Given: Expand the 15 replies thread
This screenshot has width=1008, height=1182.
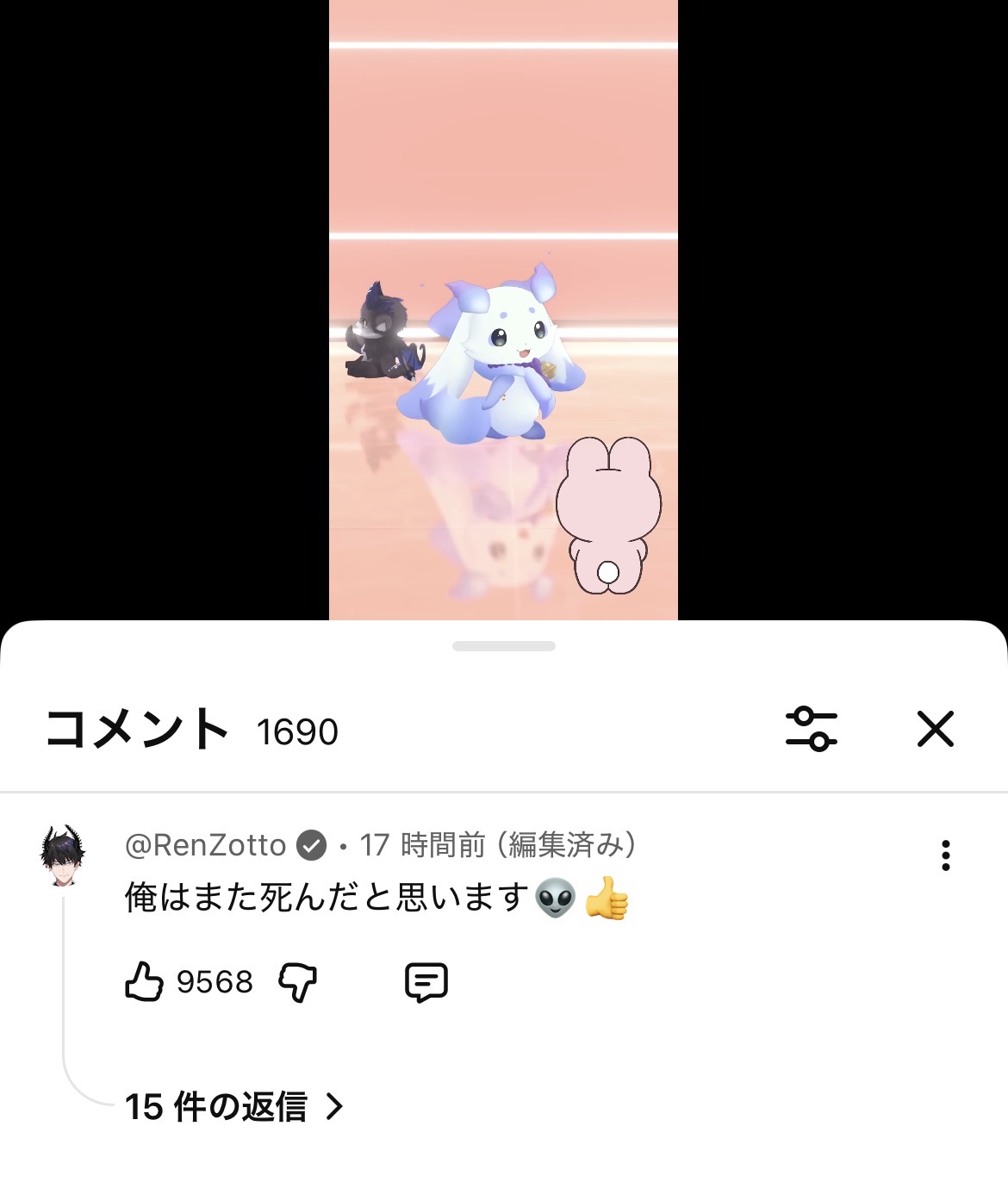Looking at the screenshot, I should coord(233,1107).
